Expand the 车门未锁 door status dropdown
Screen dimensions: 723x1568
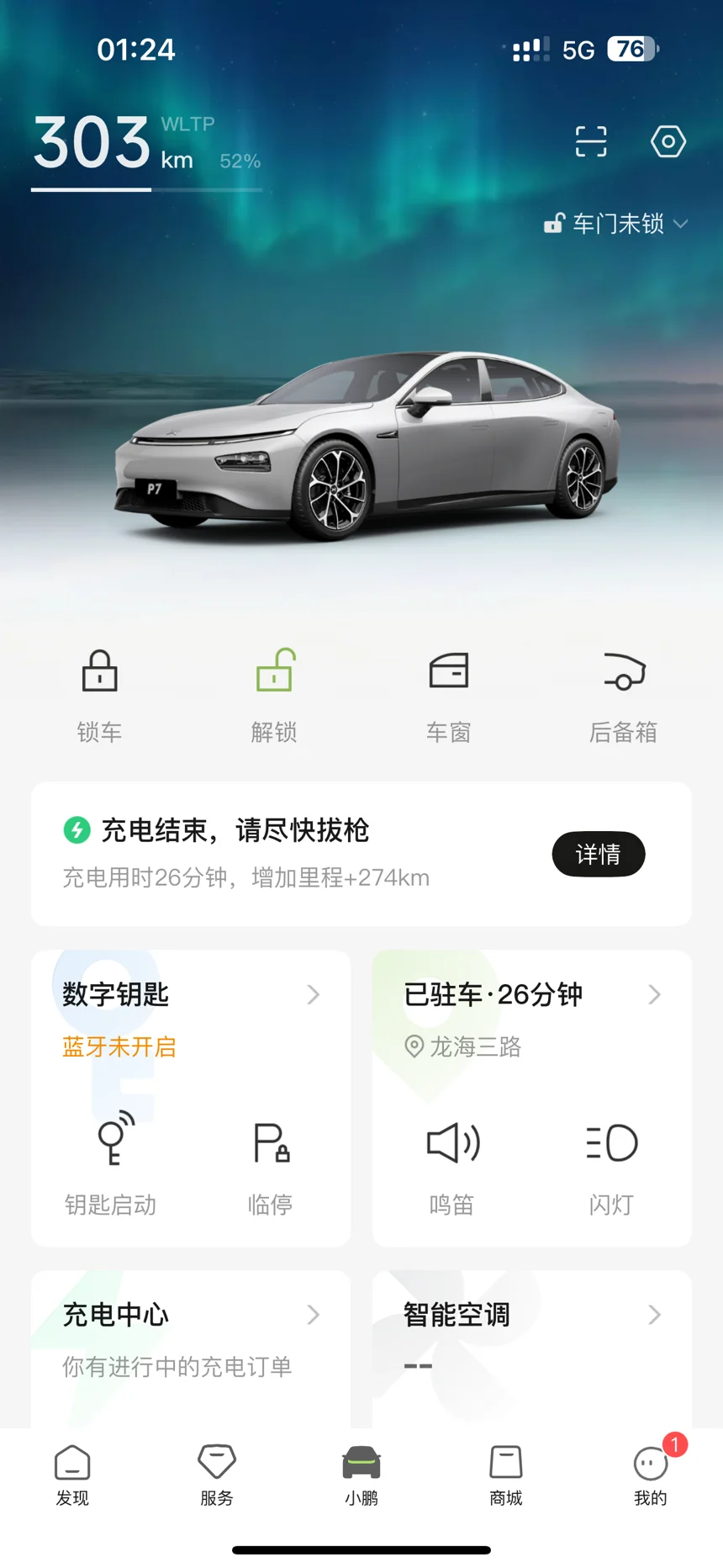(616, 224)
